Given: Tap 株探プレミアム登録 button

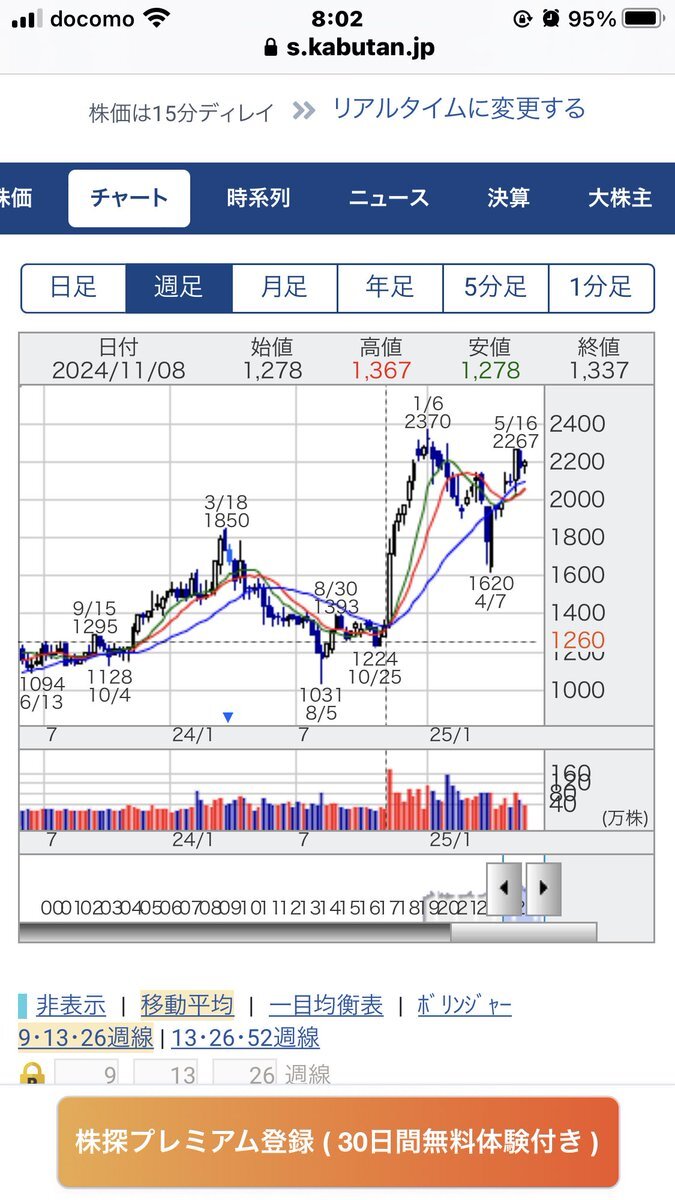Looking at the screenshot, I should [x=337, y=1141].
